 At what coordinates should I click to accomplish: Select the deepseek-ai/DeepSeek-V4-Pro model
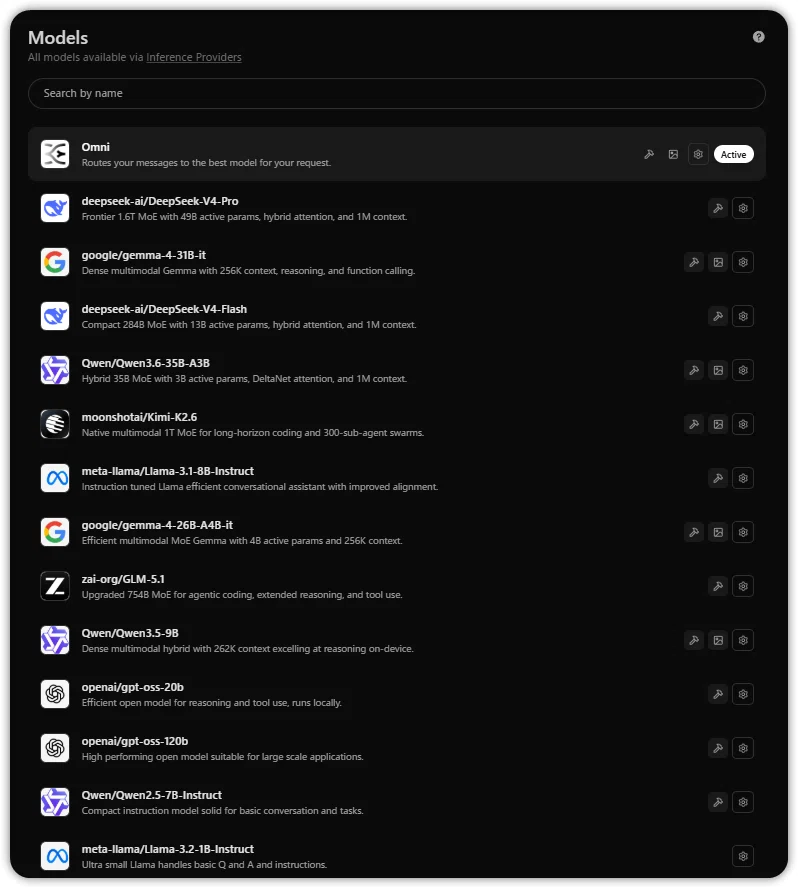[396, 208]
